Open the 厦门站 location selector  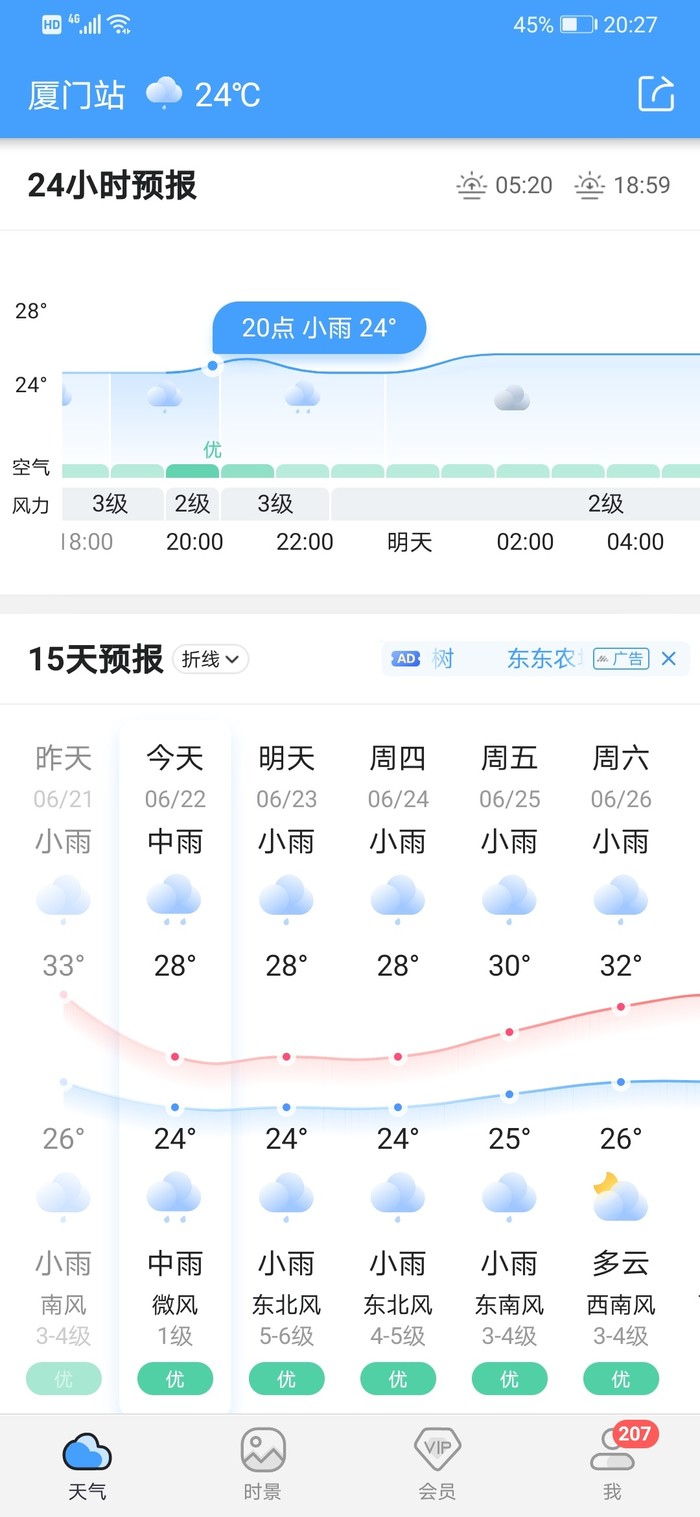pos(77,95)
